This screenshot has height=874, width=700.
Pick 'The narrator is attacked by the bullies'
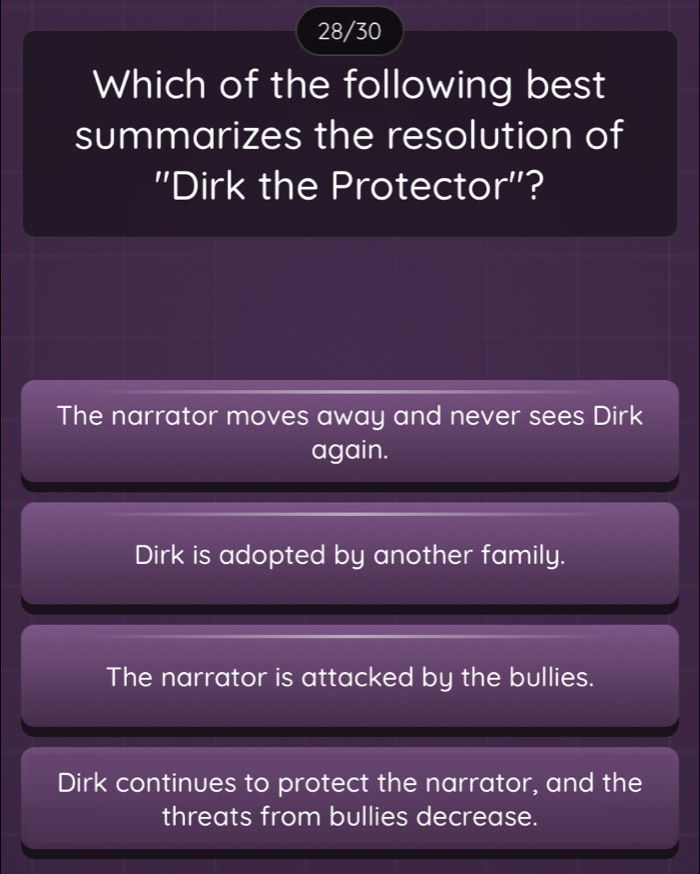350,677
